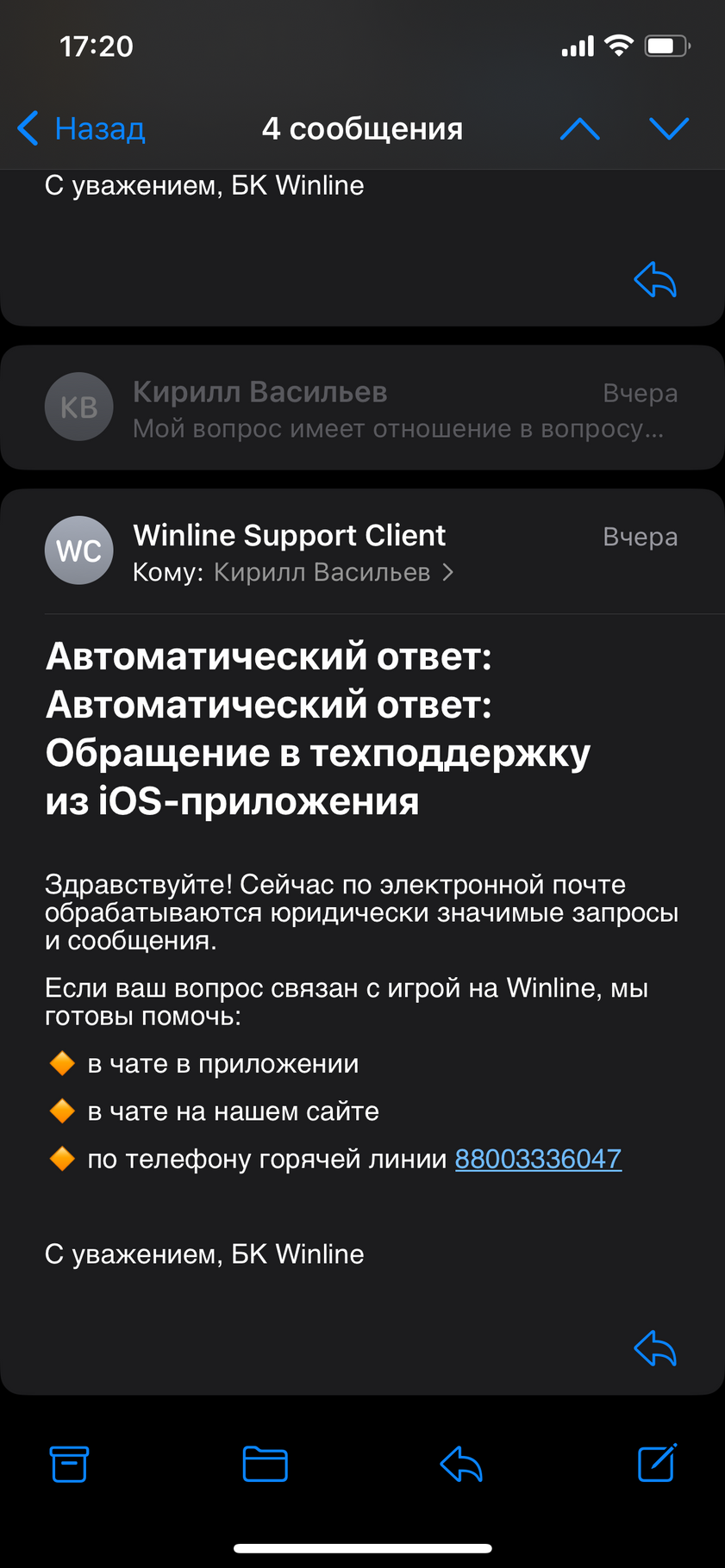Go back via the Назад button

[81, 128]
